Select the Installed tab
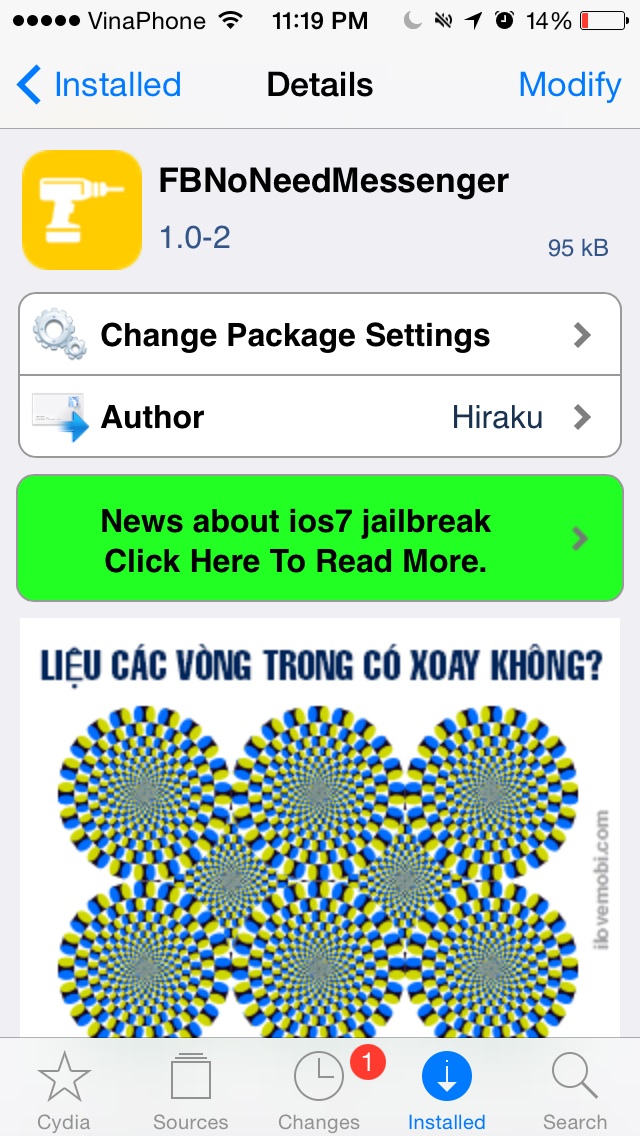Screen dimensions: 640x1136 [447, 1090]
